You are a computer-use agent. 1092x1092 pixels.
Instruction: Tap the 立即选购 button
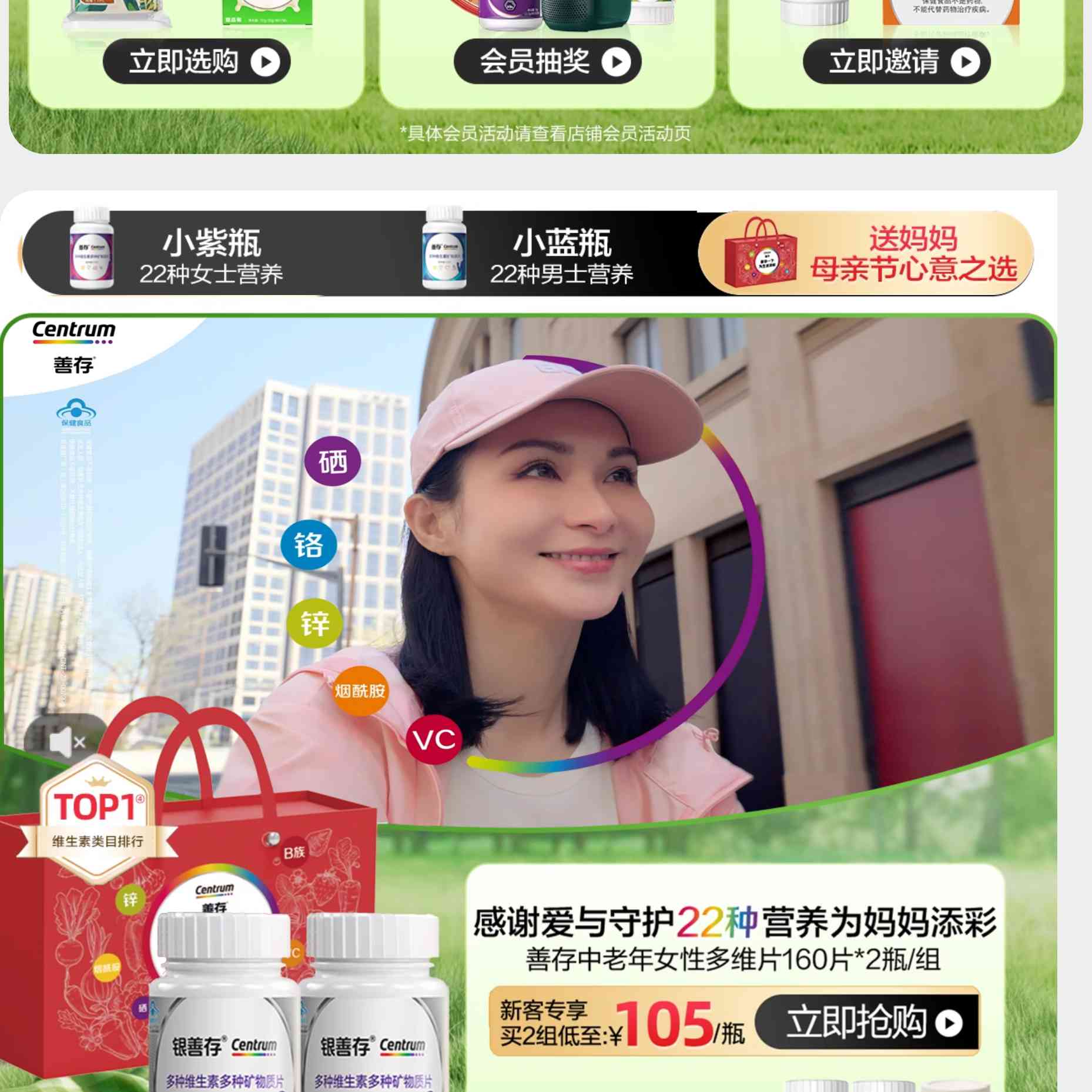click(196, 62)
